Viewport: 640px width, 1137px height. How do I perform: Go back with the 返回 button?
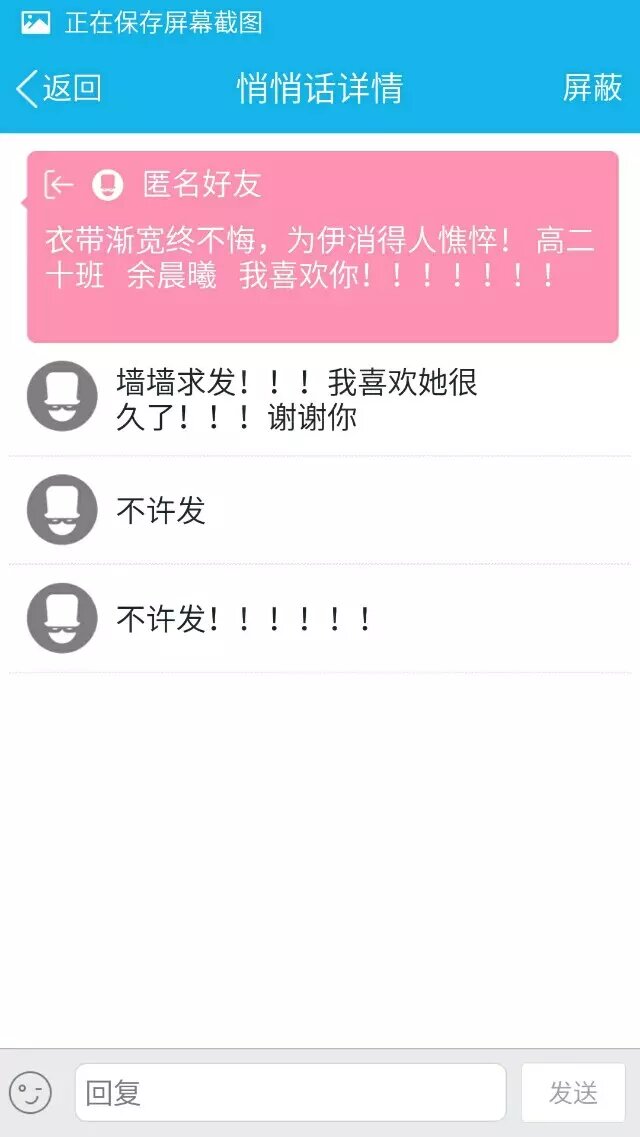(x=60, y=88)
